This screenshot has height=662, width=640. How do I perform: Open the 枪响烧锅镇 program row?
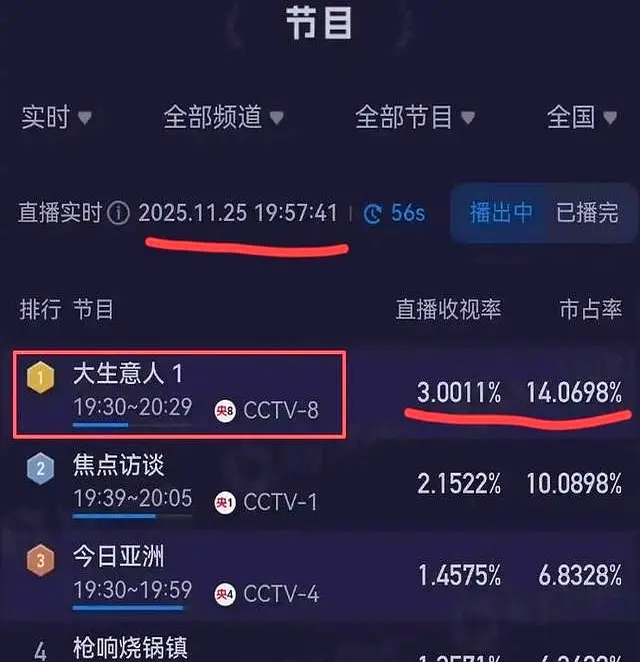coord(130,648)
